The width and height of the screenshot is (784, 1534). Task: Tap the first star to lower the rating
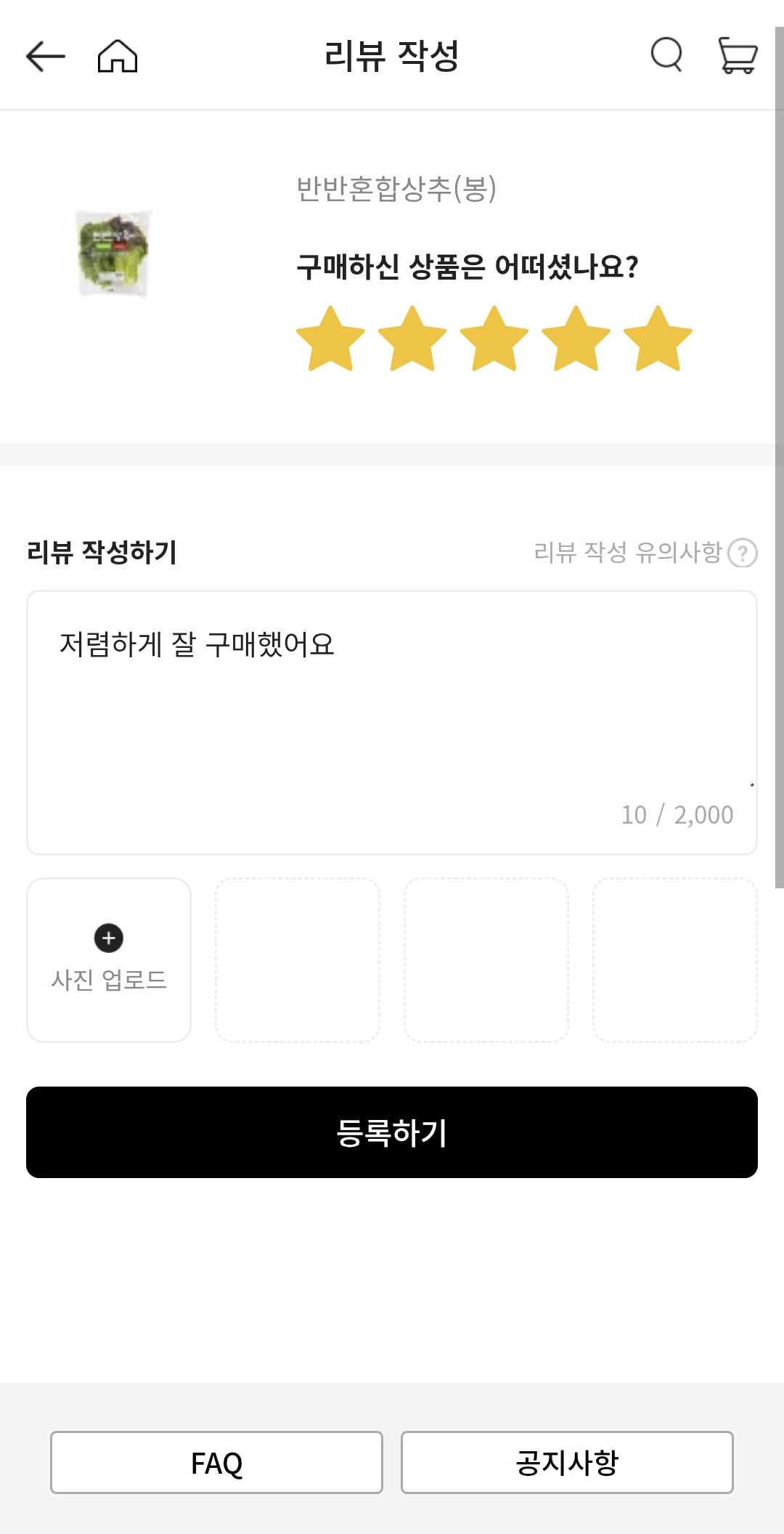pos(328,341)
